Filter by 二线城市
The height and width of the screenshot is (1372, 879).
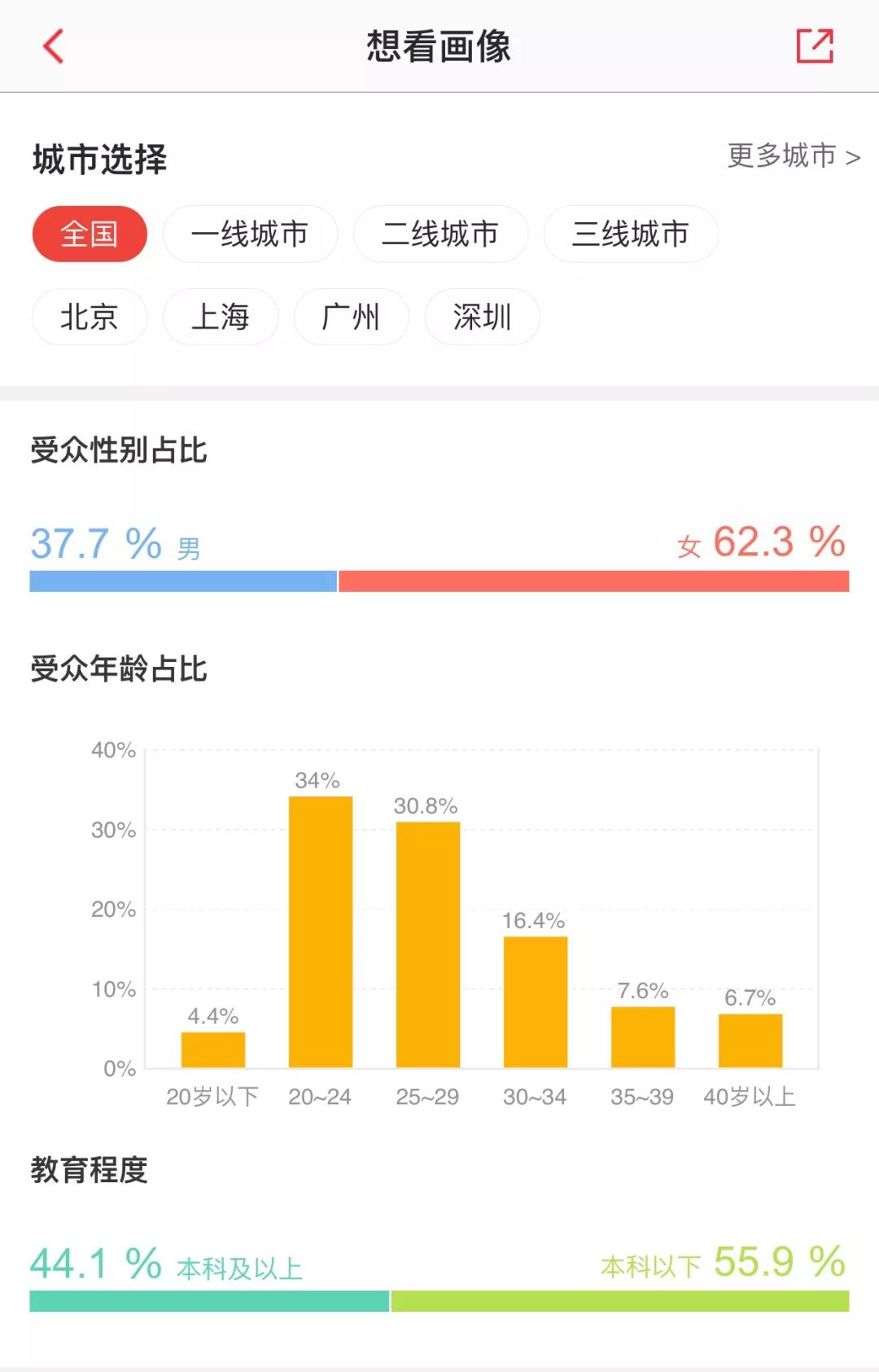440,235
